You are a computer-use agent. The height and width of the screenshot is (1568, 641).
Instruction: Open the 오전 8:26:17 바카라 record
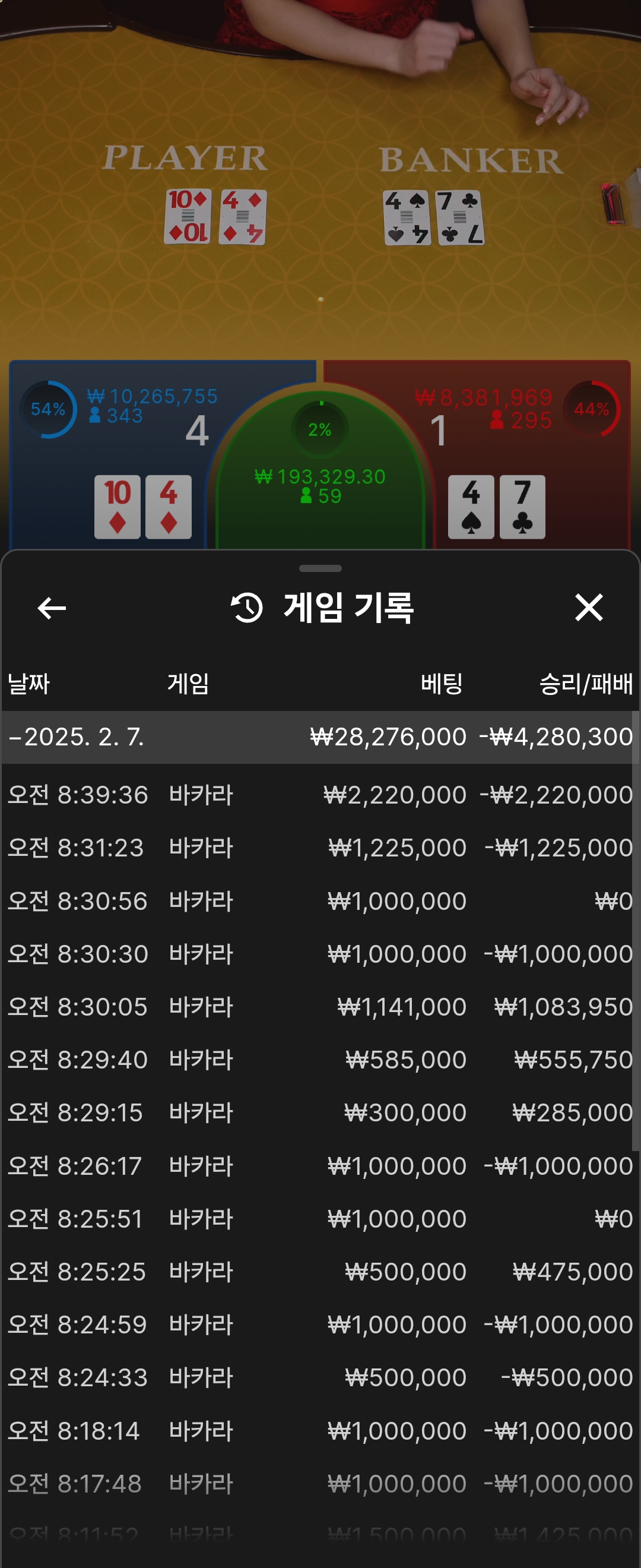pyautogui.click(x=320, y=1166)
